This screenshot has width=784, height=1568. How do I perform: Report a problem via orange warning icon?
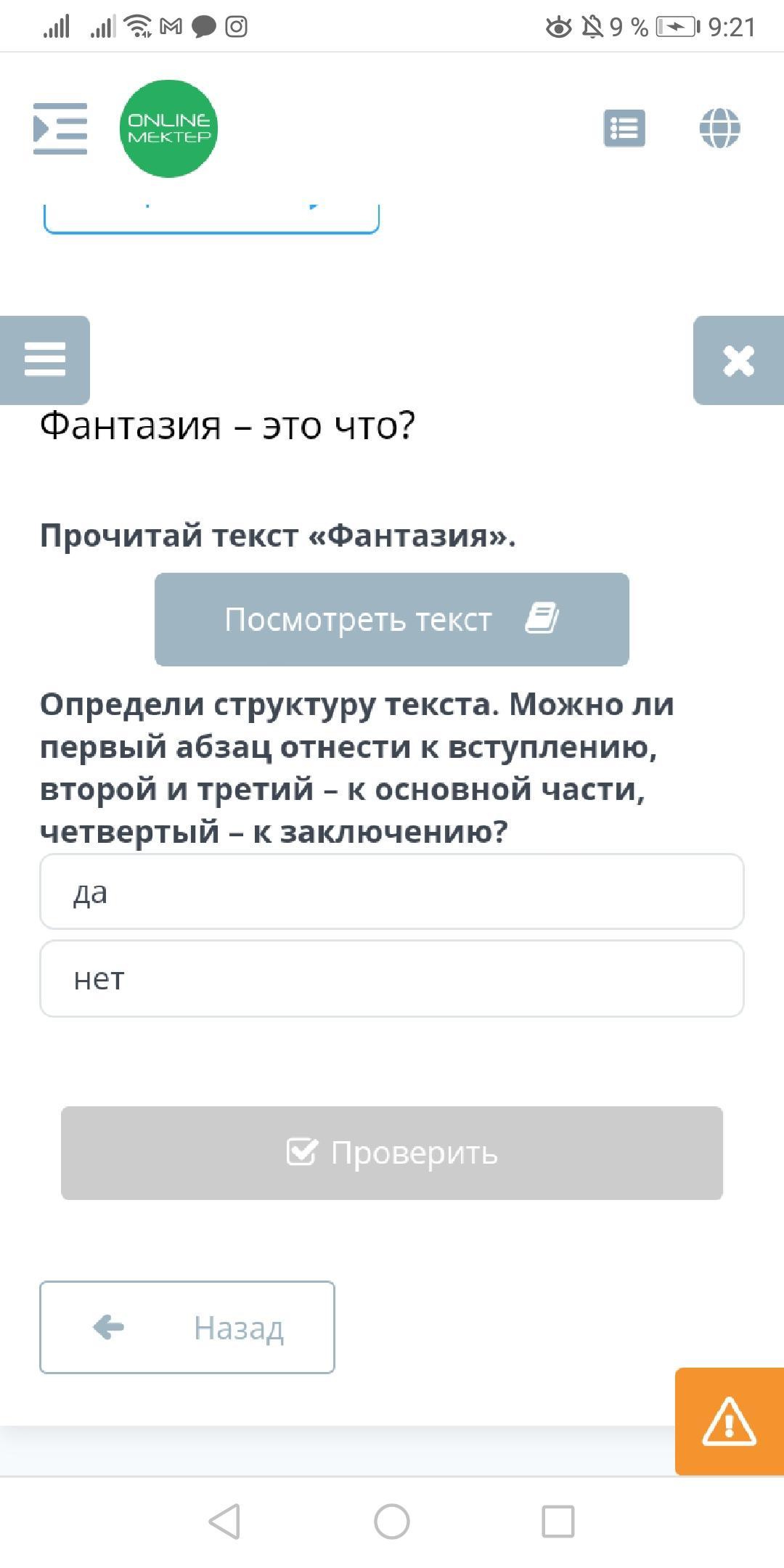(x=730, y=1421)
